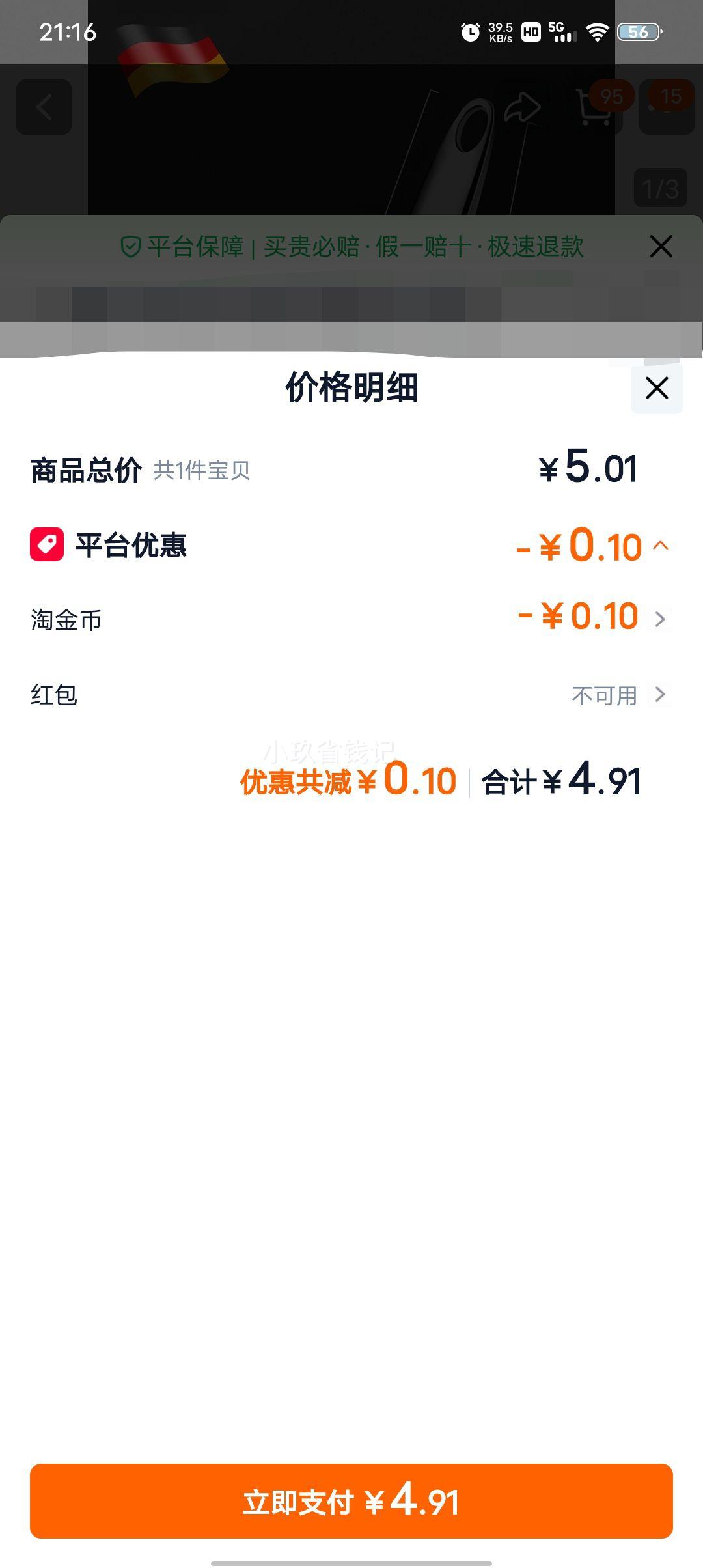Tap 立即支付 to pay ¥4.91

click(x=351, y=1501)
